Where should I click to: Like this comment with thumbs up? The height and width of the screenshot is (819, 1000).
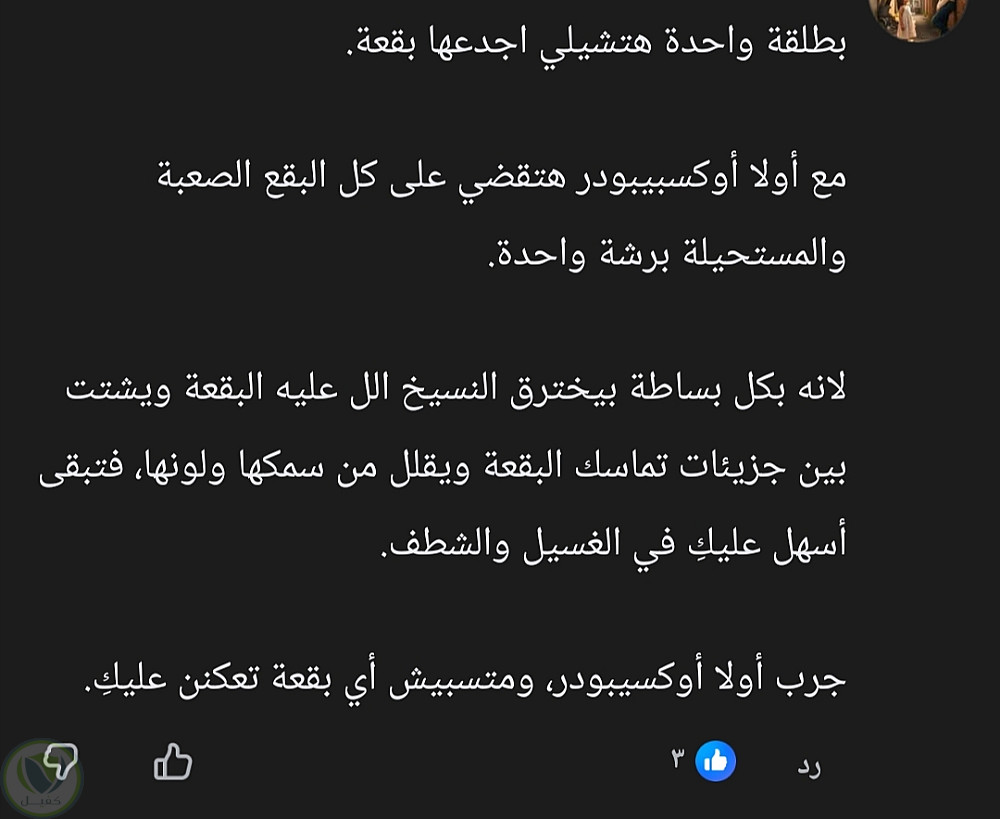pos(173,763)
